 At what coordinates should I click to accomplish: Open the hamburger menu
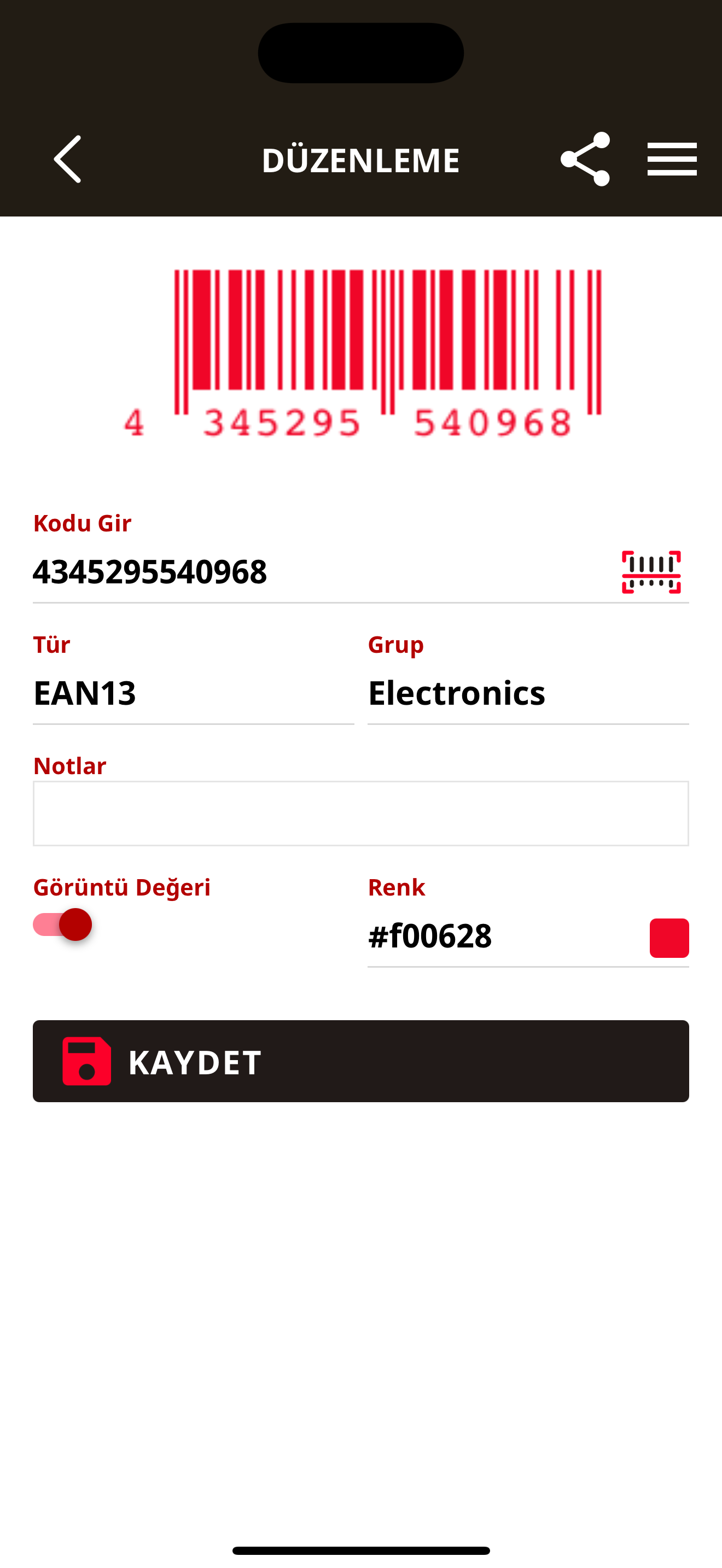click(x=672, y=160)
